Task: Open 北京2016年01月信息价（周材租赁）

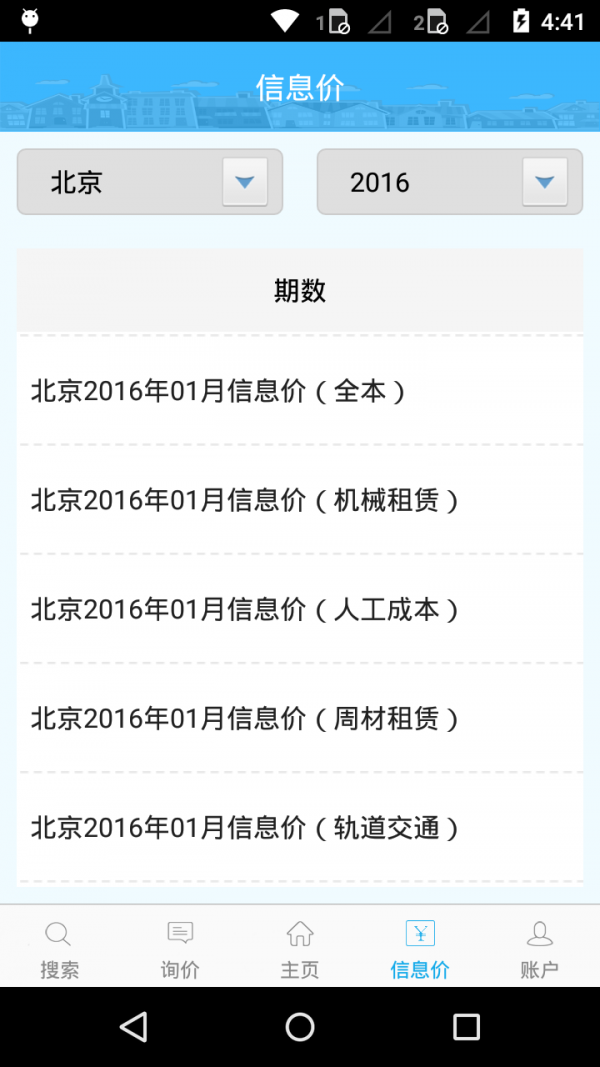Action: [x=300, y=718]
